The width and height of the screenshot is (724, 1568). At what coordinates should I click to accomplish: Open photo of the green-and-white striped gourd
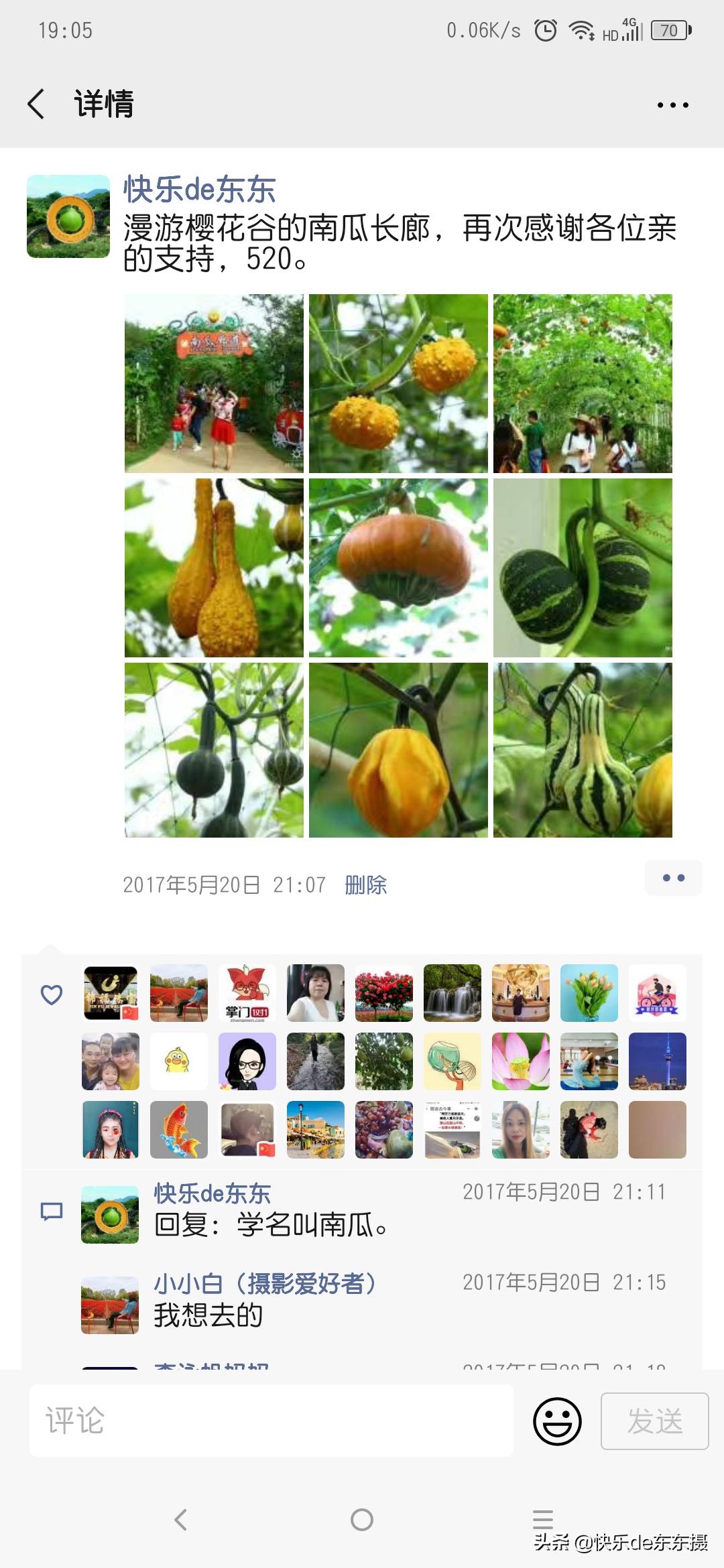click(583, 750)
